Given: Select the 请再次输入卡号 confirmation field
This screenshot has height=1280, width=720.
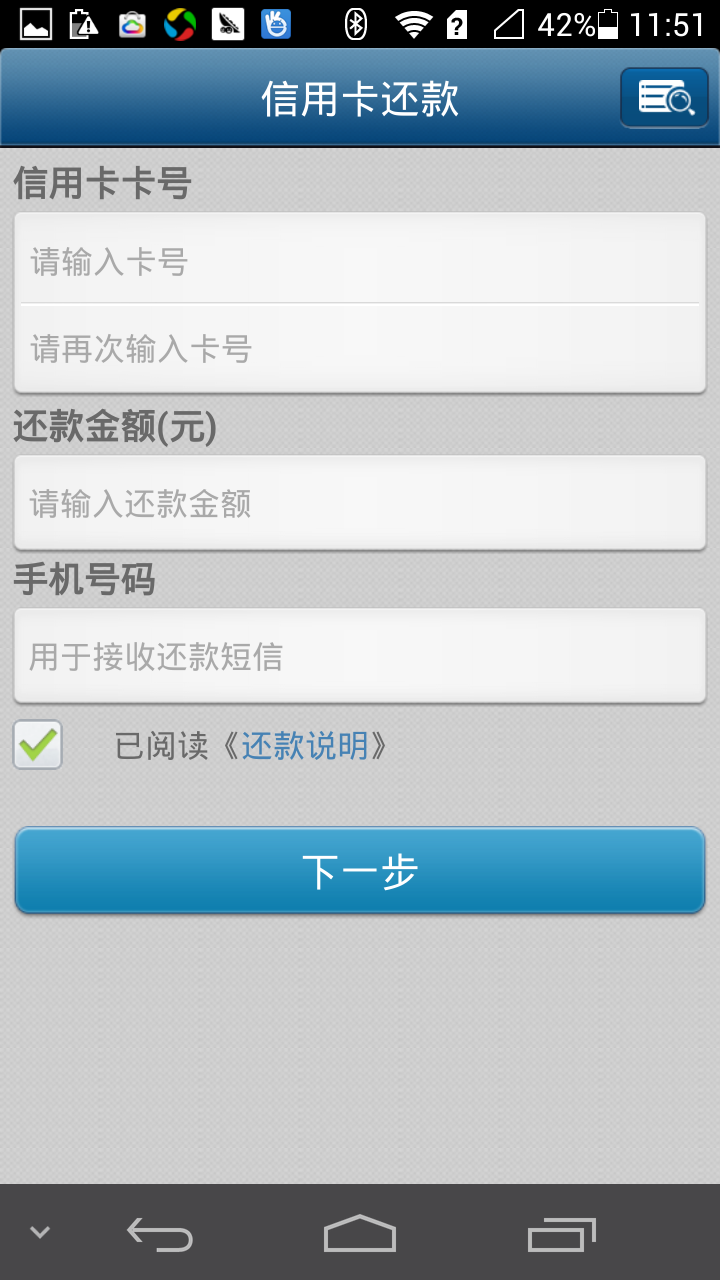Looking at the screenshot, I should point(360,348).
